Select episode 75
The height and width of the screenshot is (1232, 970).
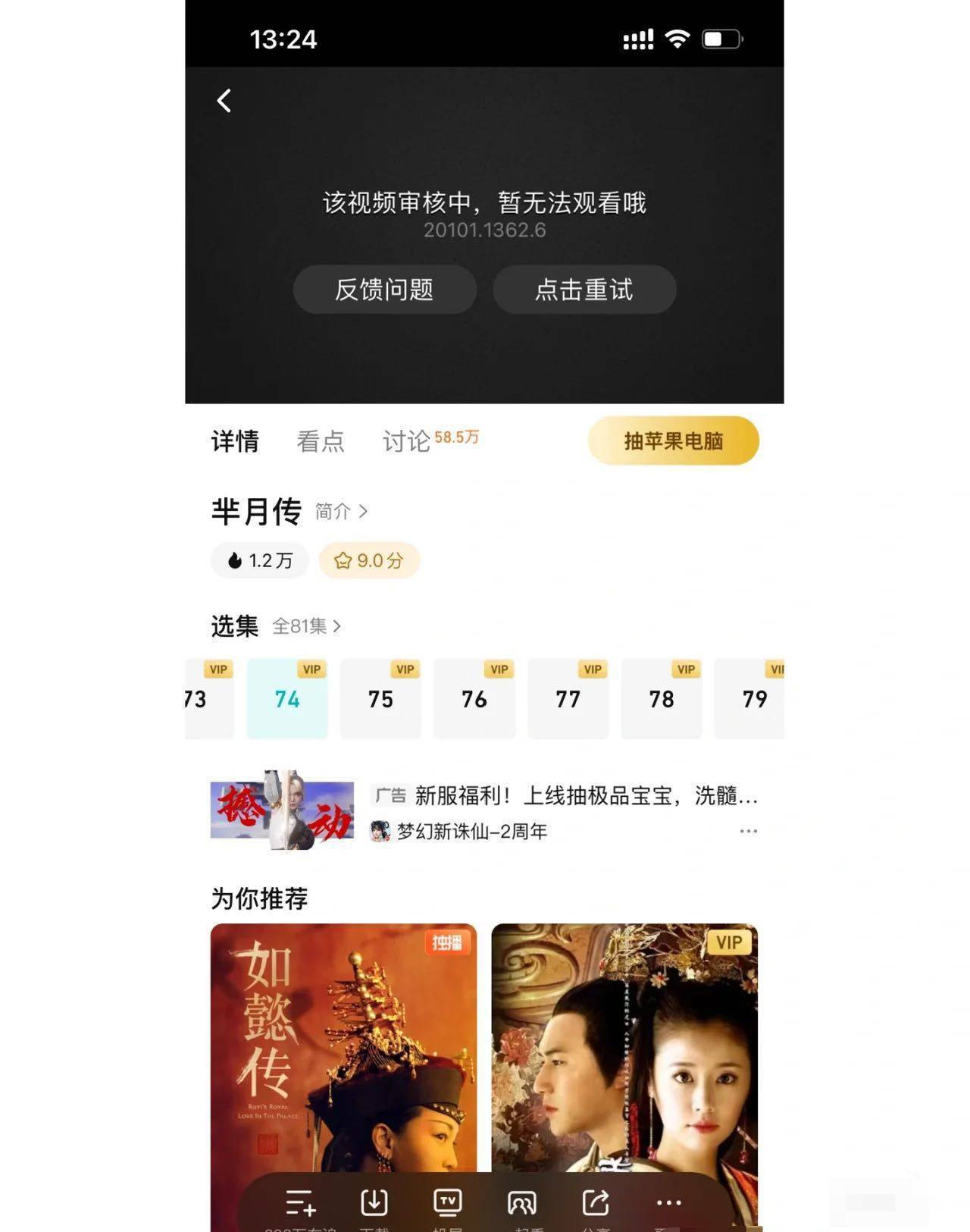click(380, 698)
